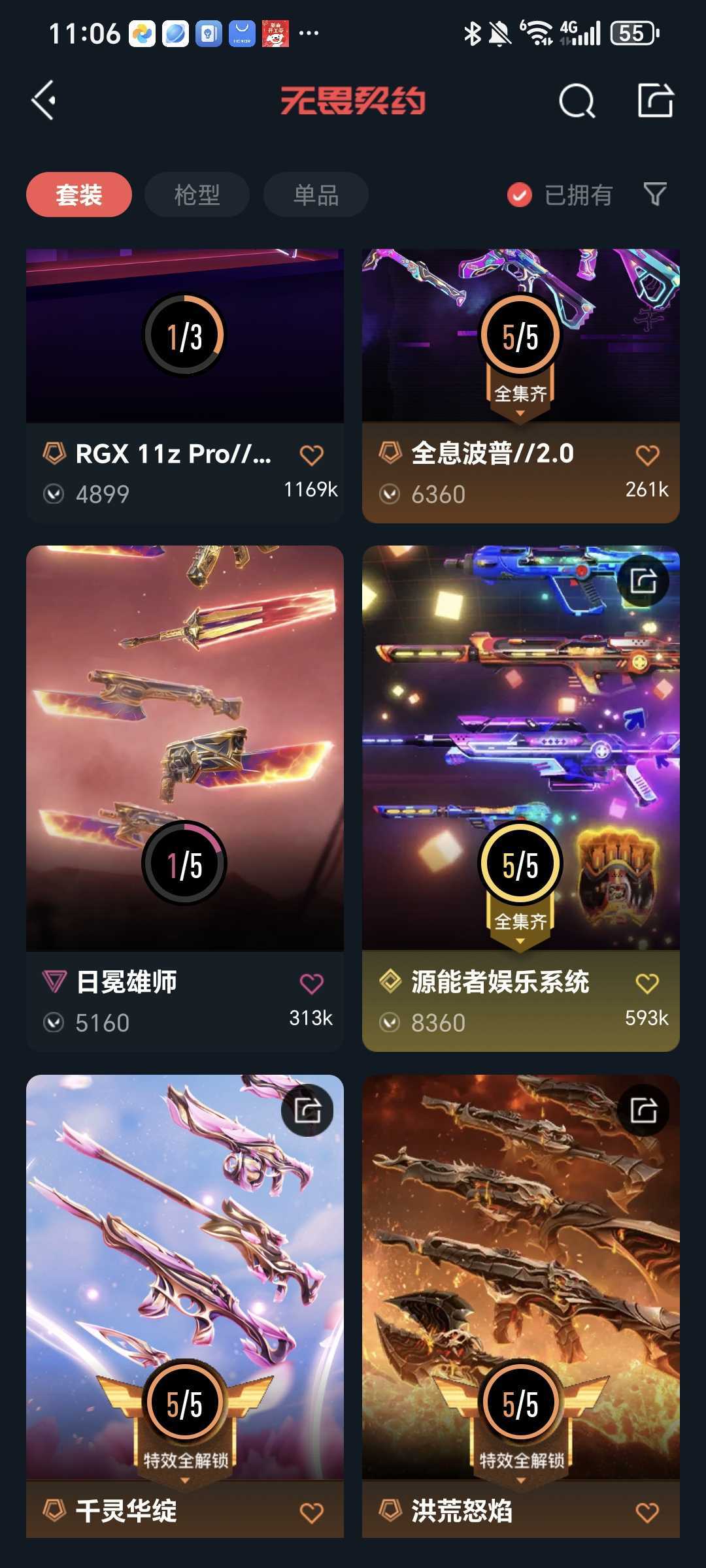The width and height of the screenshot is (706, 1568).
Task: Open the funnel filter options
Action: 655,194
